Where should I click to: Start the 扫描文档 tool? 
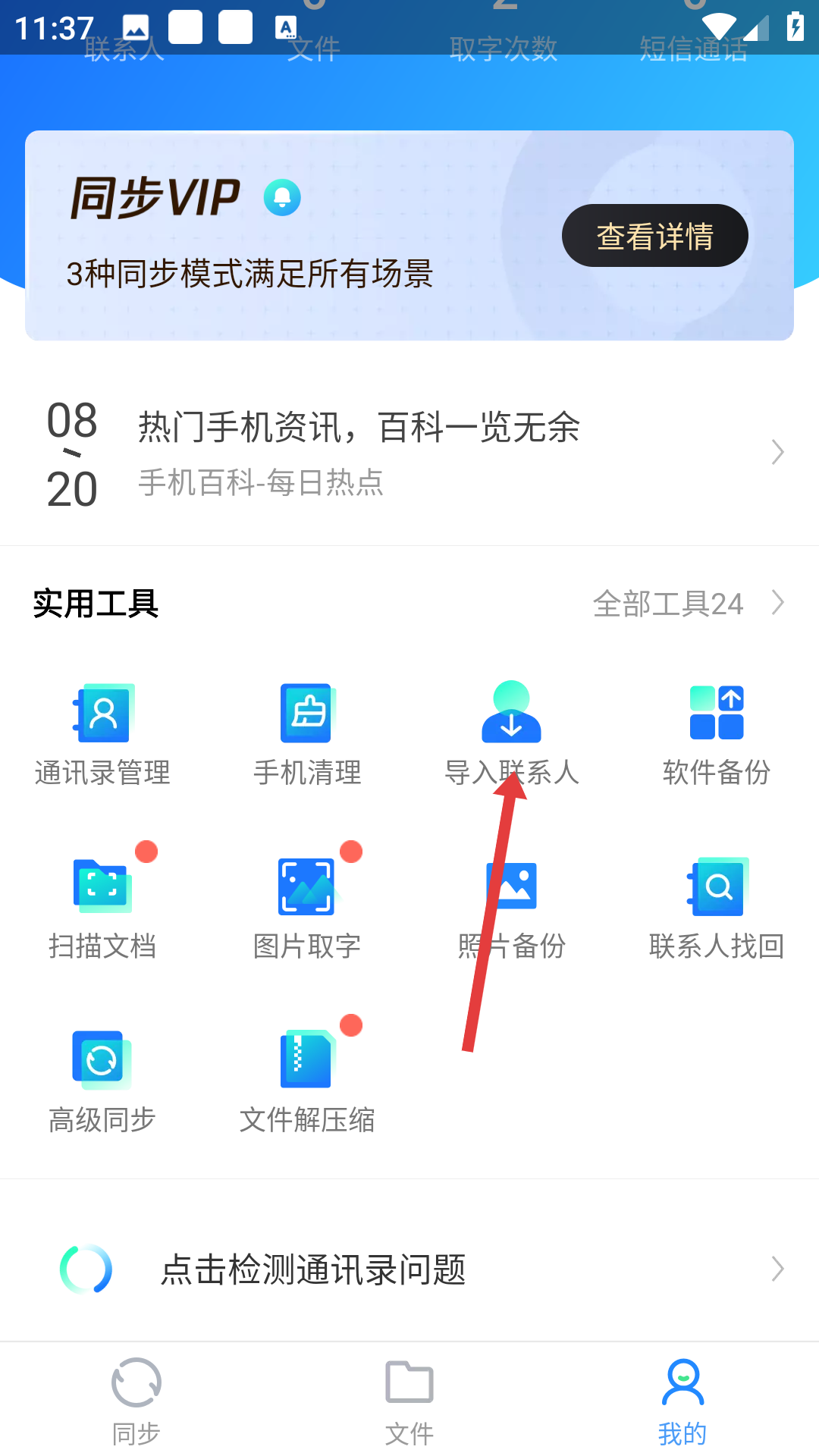pyautogui.click(x=102, y=908)
